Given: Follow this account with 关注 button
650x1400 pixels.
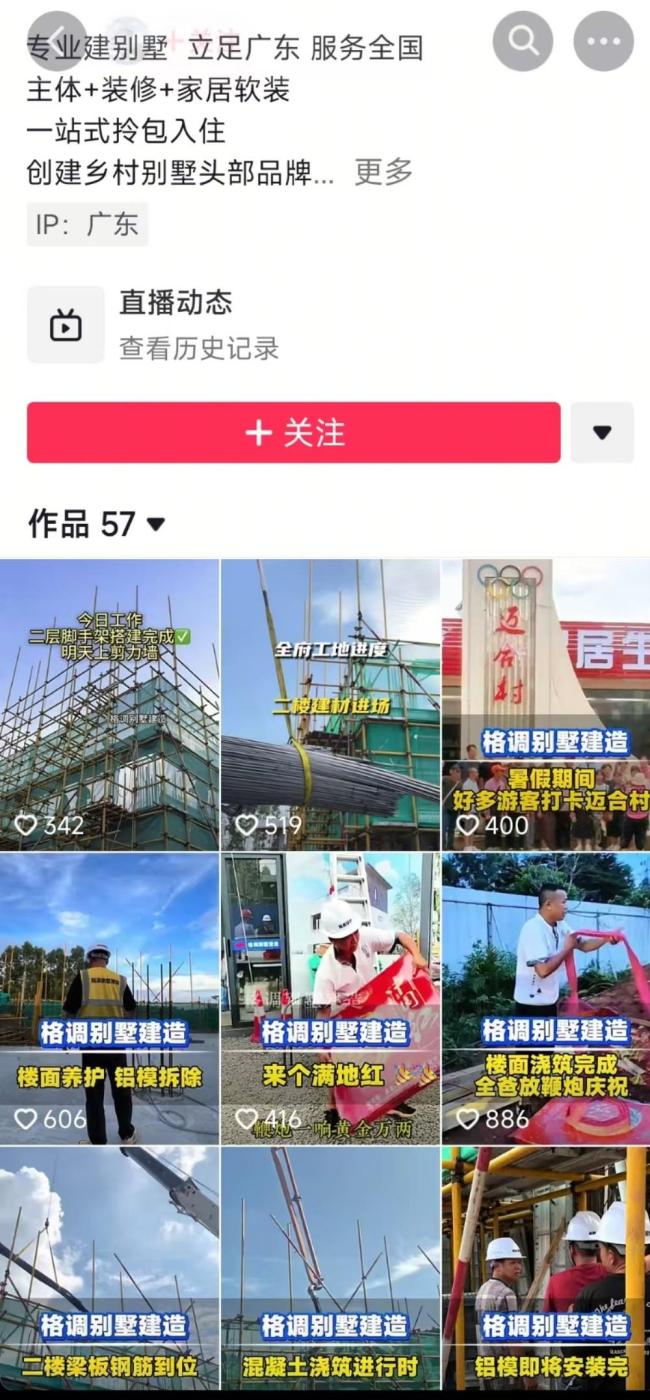Looking at the screenshot, I should click(293, 432).
